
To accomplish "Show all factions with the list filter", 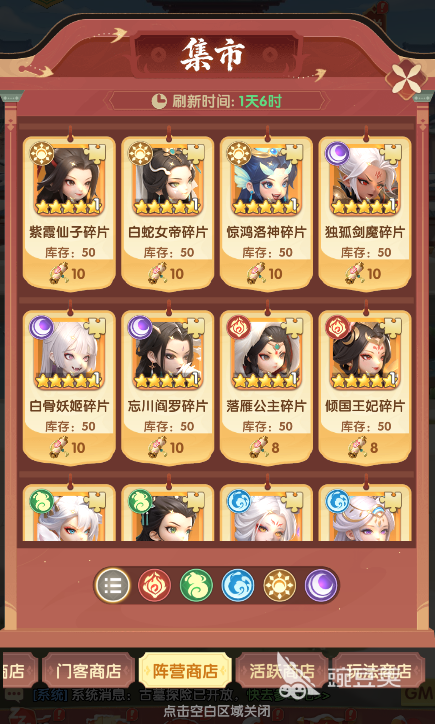I will (112, 586).
